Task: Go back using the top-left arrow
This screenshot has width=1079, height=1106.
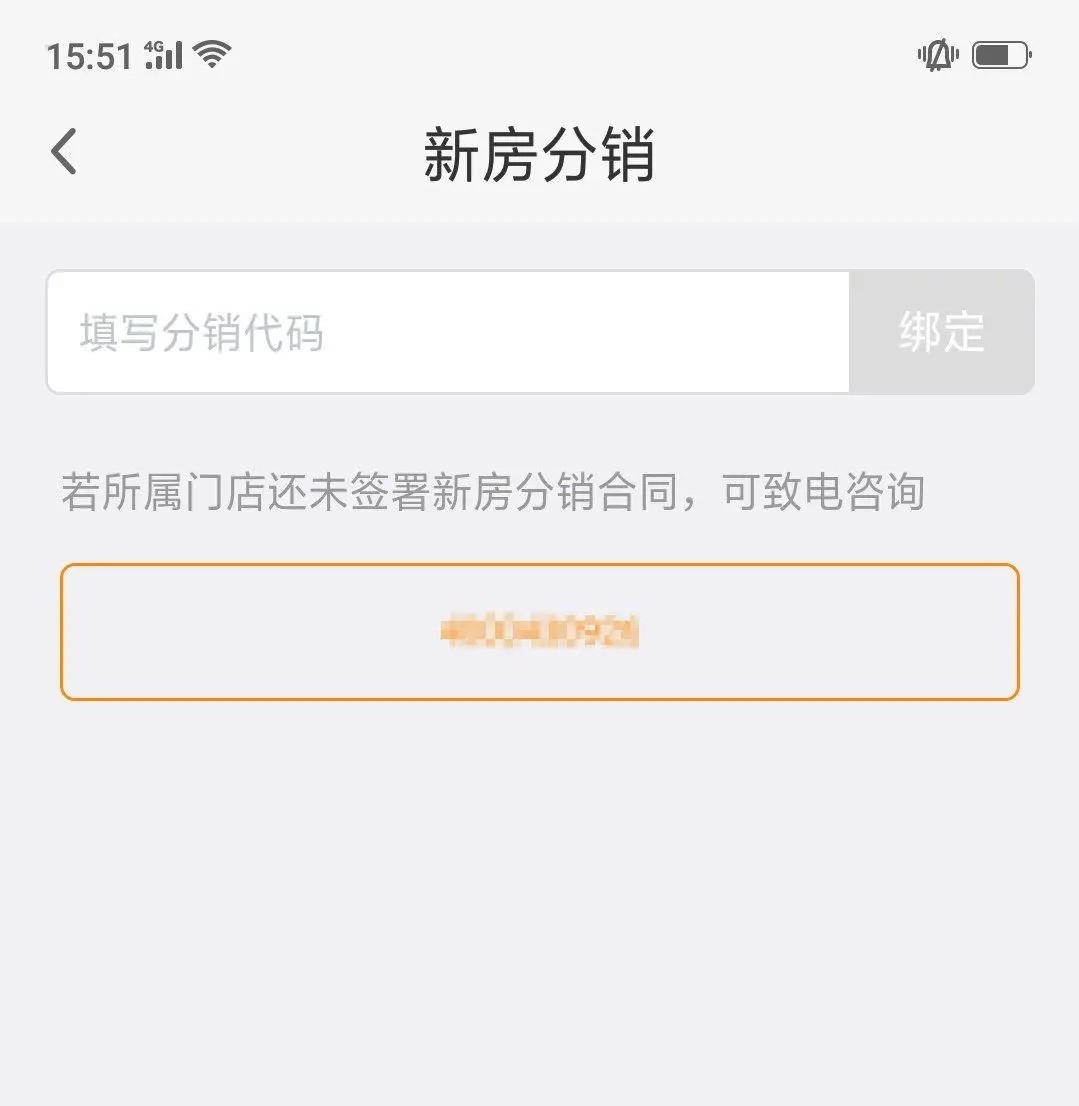Action: 64,152
